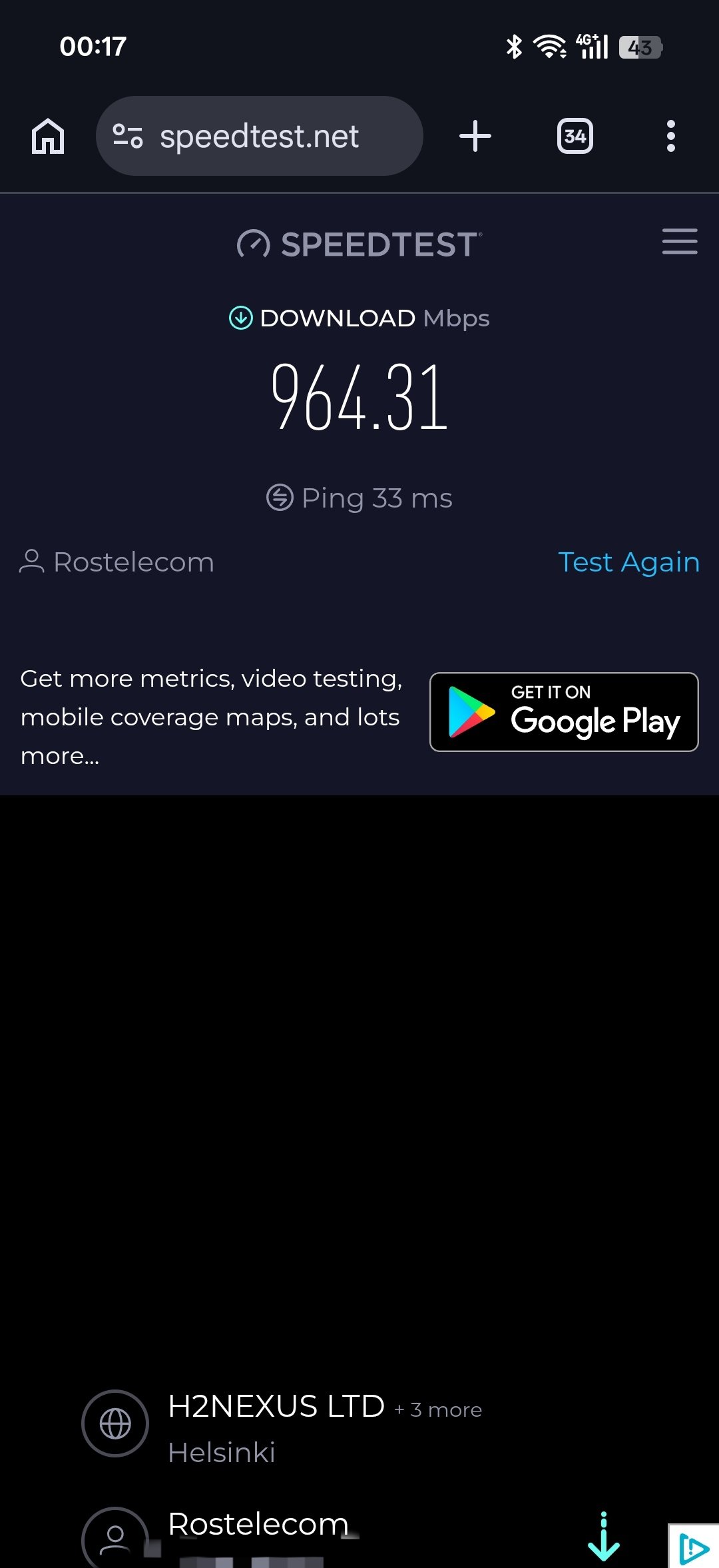Open the browser three-dot overflow menu
Viewport: 719px width, 1568px height.
pyautogui.click(x=670, y=137)
